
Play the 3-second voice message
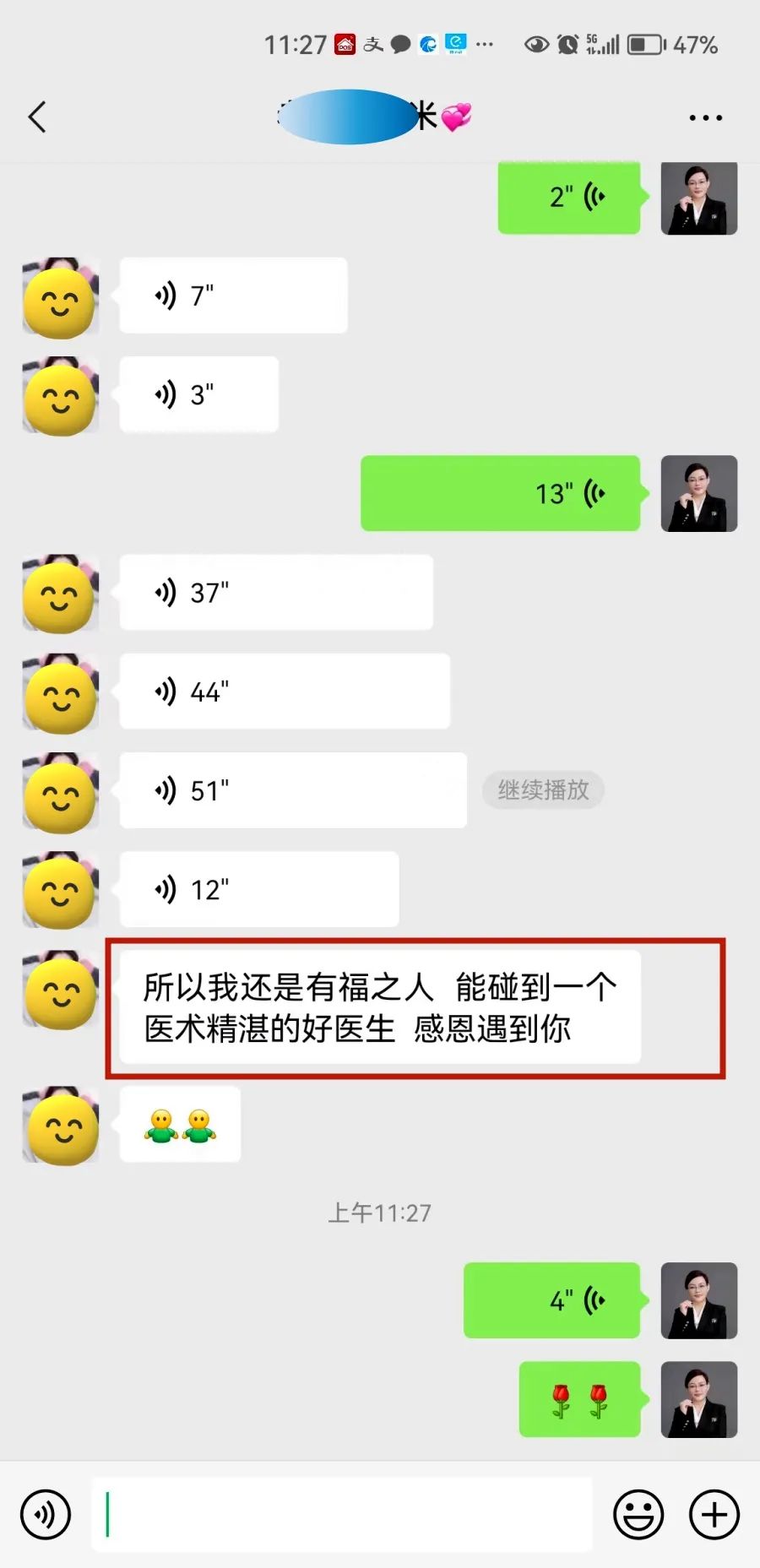[x=199, y=394]
